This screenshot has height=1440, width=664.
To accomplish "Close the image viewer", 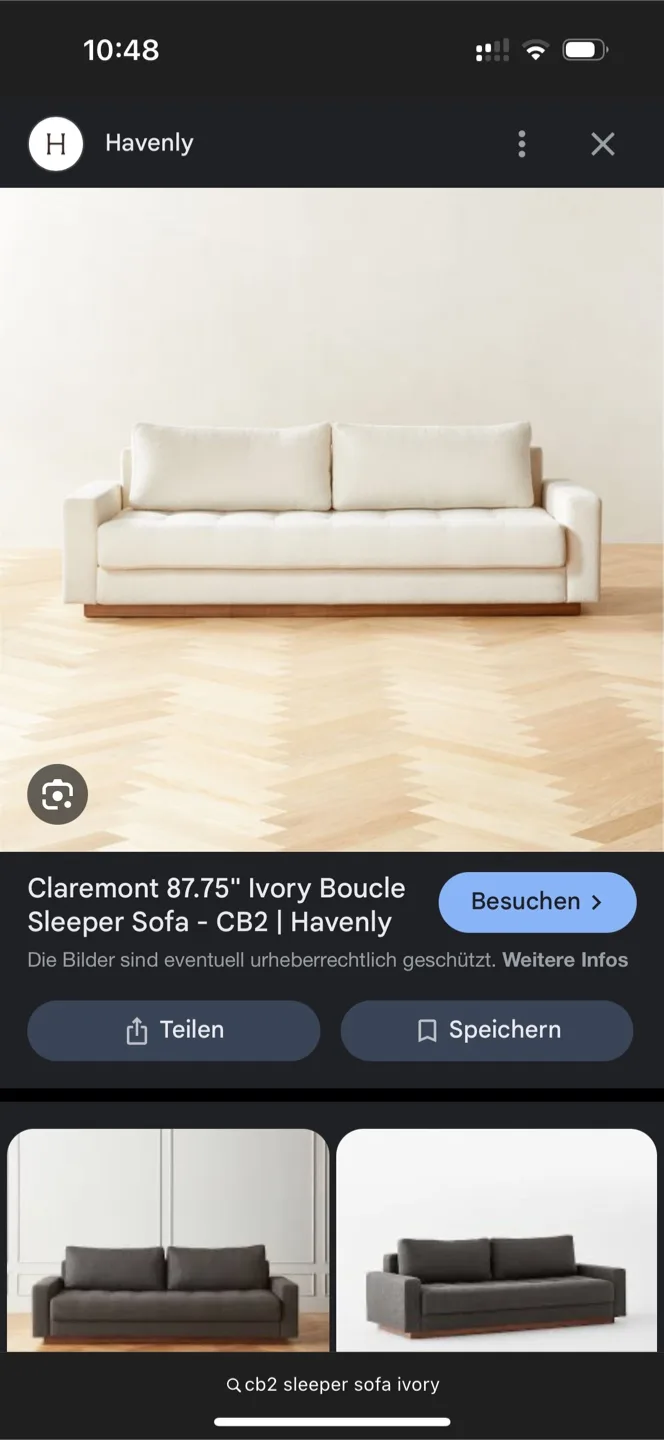I will [602, 144].
